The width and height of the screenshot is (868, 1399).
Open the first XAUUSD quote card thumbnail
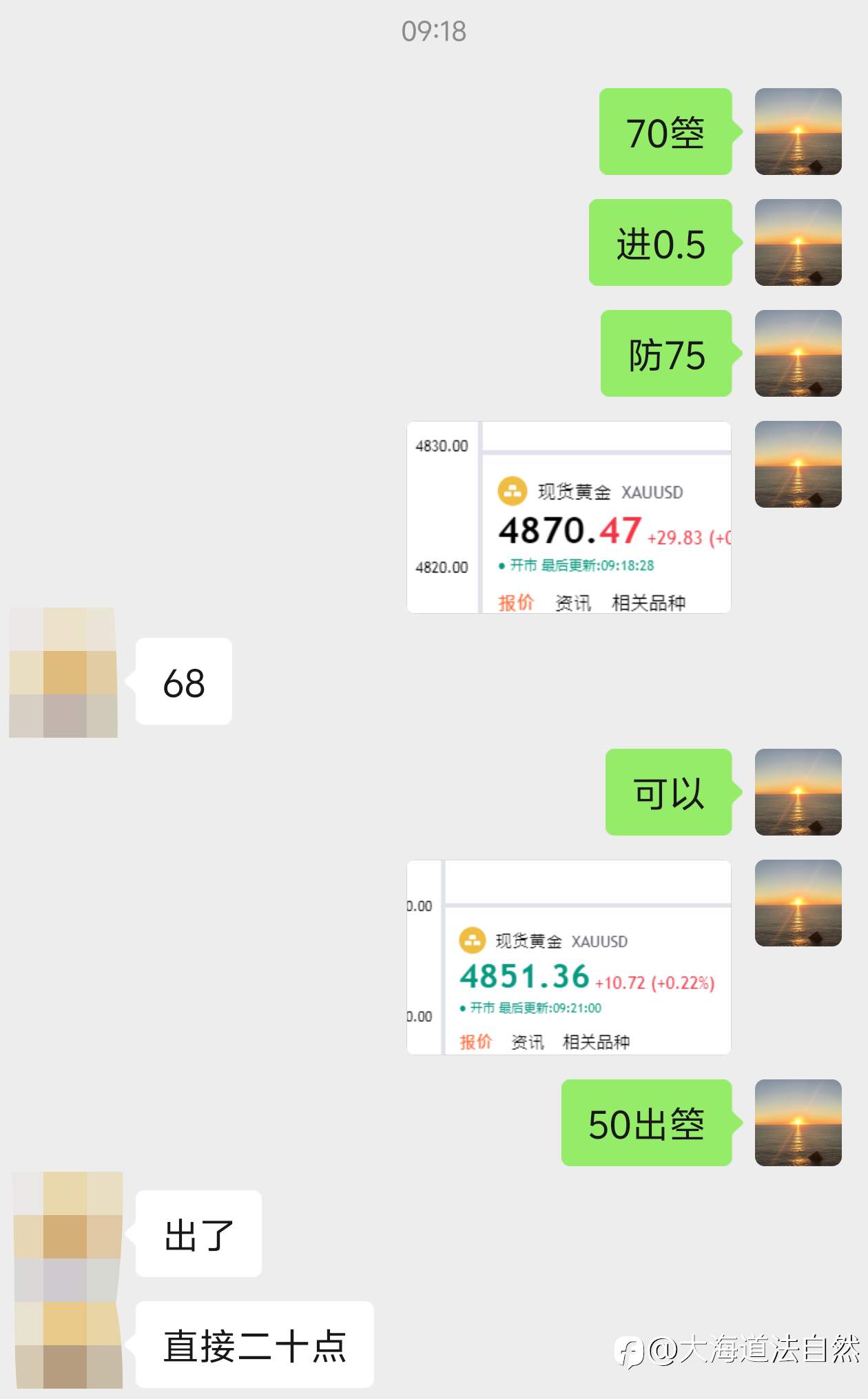pos(569,517)
